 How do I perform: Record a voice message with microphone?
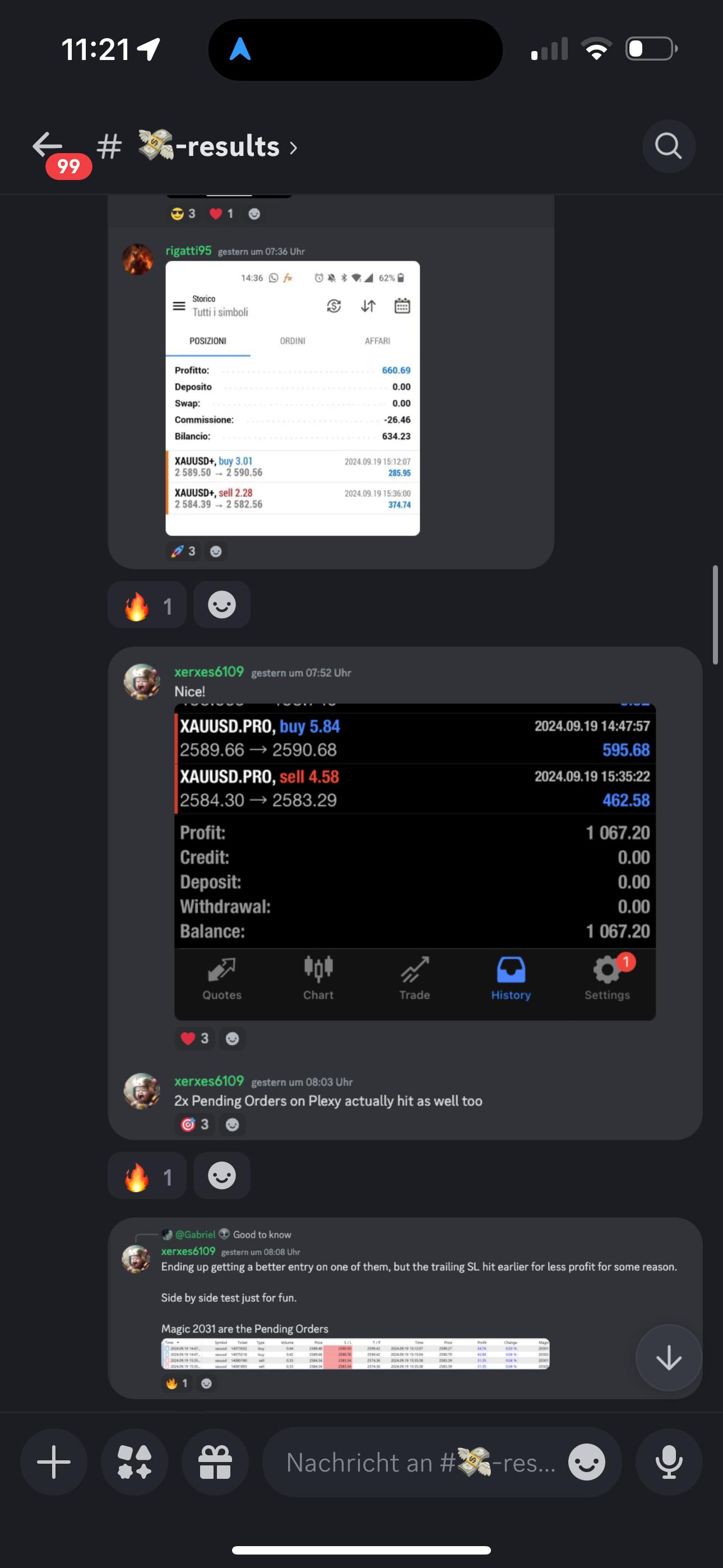click(668, 1461)
